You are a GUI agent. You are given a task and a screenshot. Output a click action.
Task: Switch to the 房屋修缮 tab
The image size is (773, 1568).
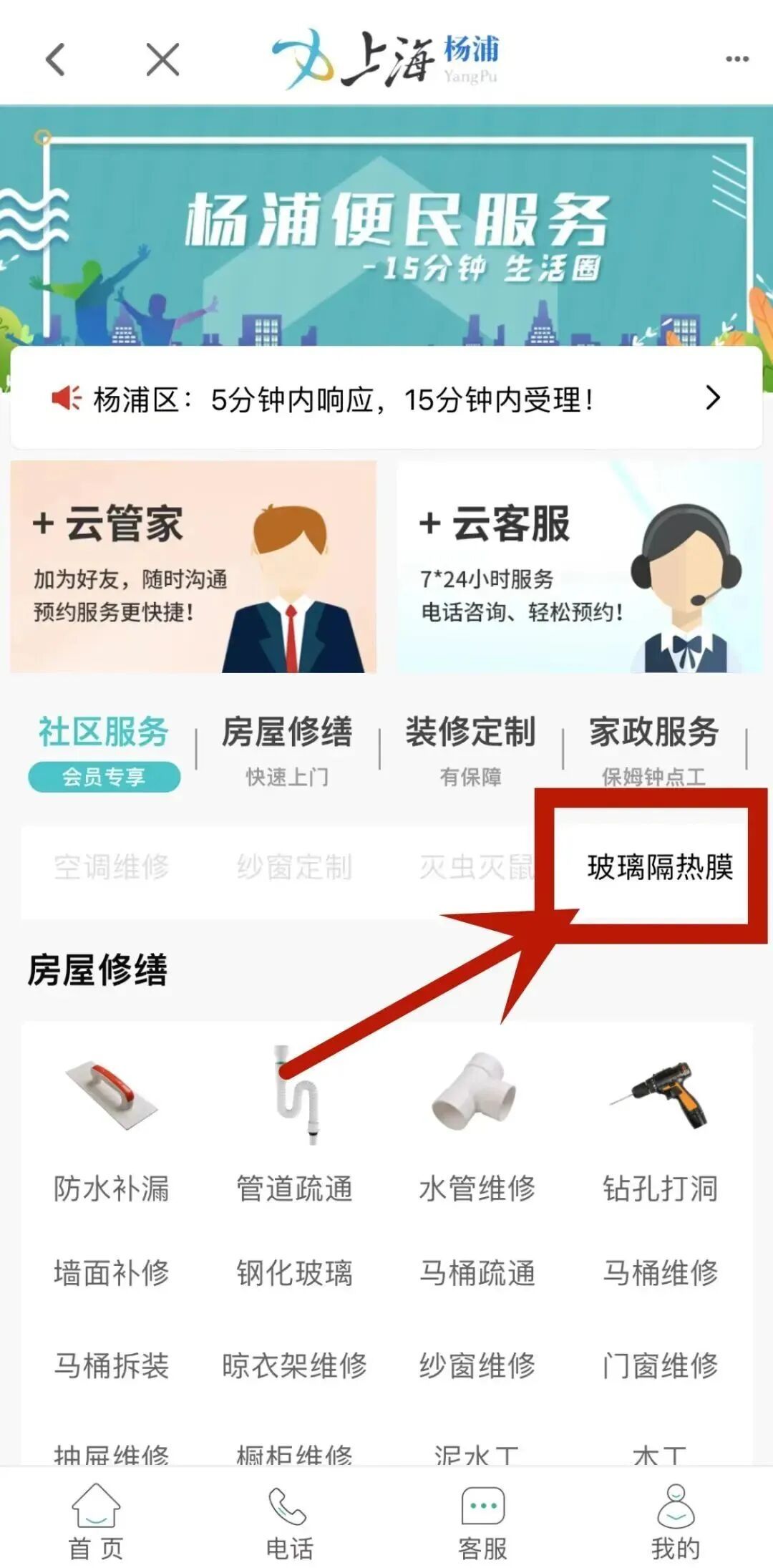pyautogui.click(x=287, y=750)
